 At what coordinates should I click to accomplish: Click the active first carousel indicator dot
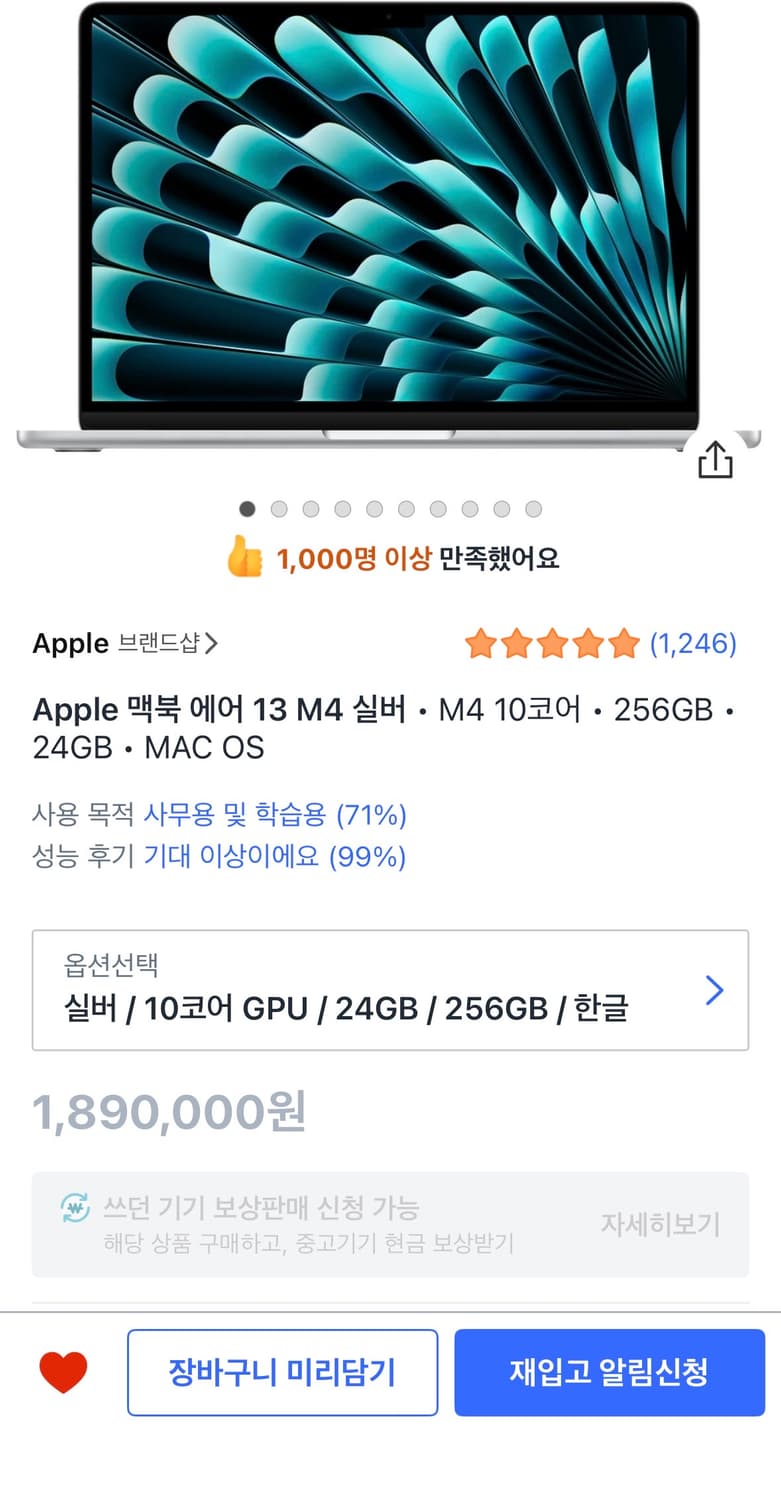pos(247,509)
